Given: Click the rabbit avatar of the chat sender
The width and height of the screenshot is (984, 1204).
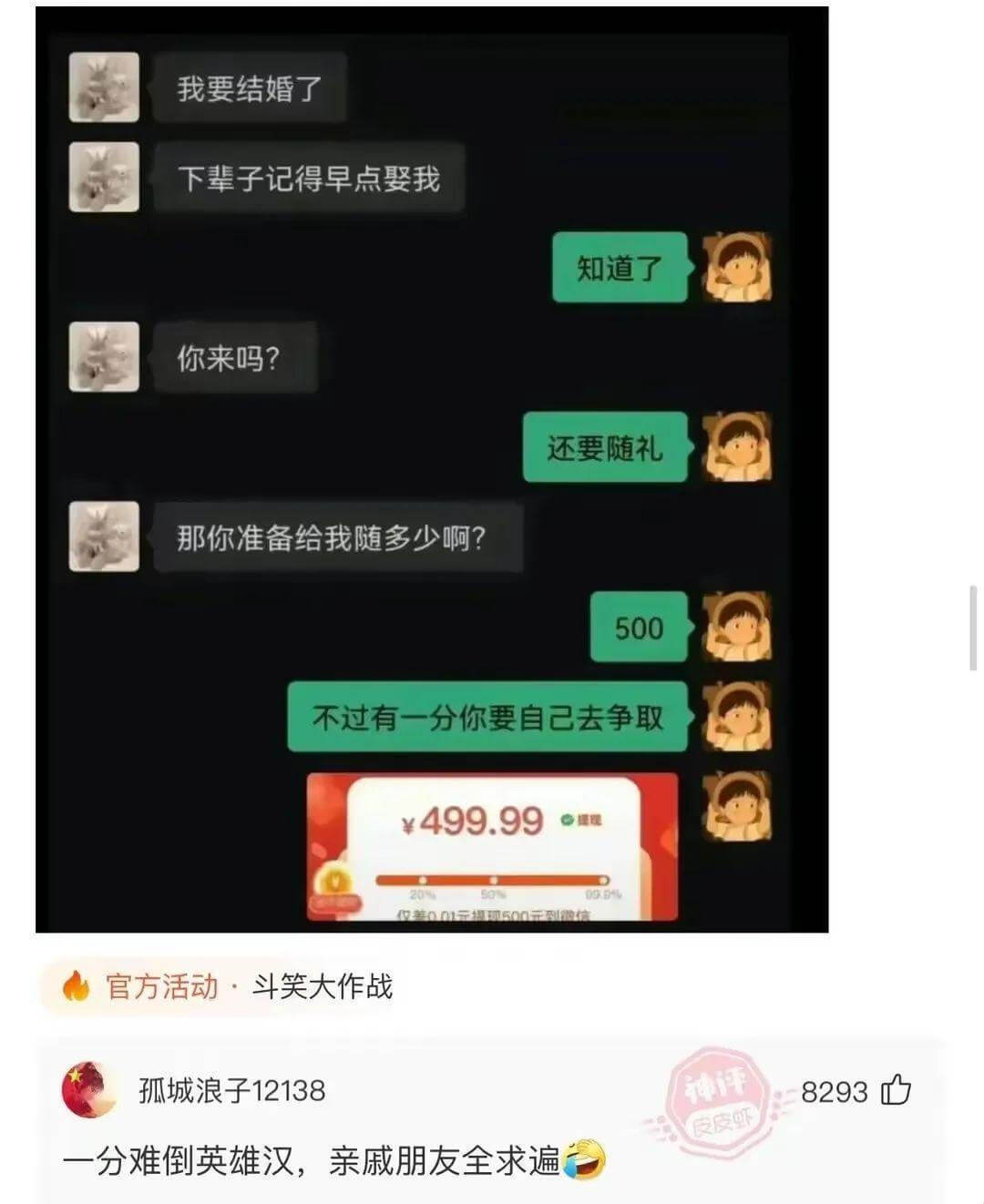Looking at the screenshot, I should 103,87.
